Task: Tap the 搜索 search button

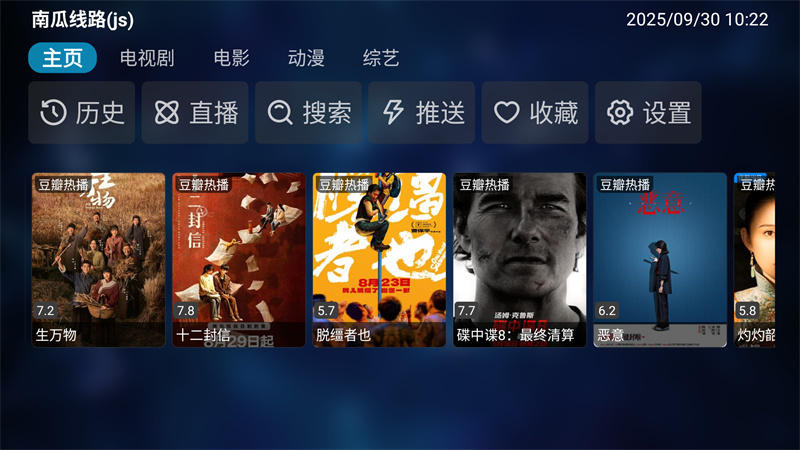Action: (x=308, y=113)
